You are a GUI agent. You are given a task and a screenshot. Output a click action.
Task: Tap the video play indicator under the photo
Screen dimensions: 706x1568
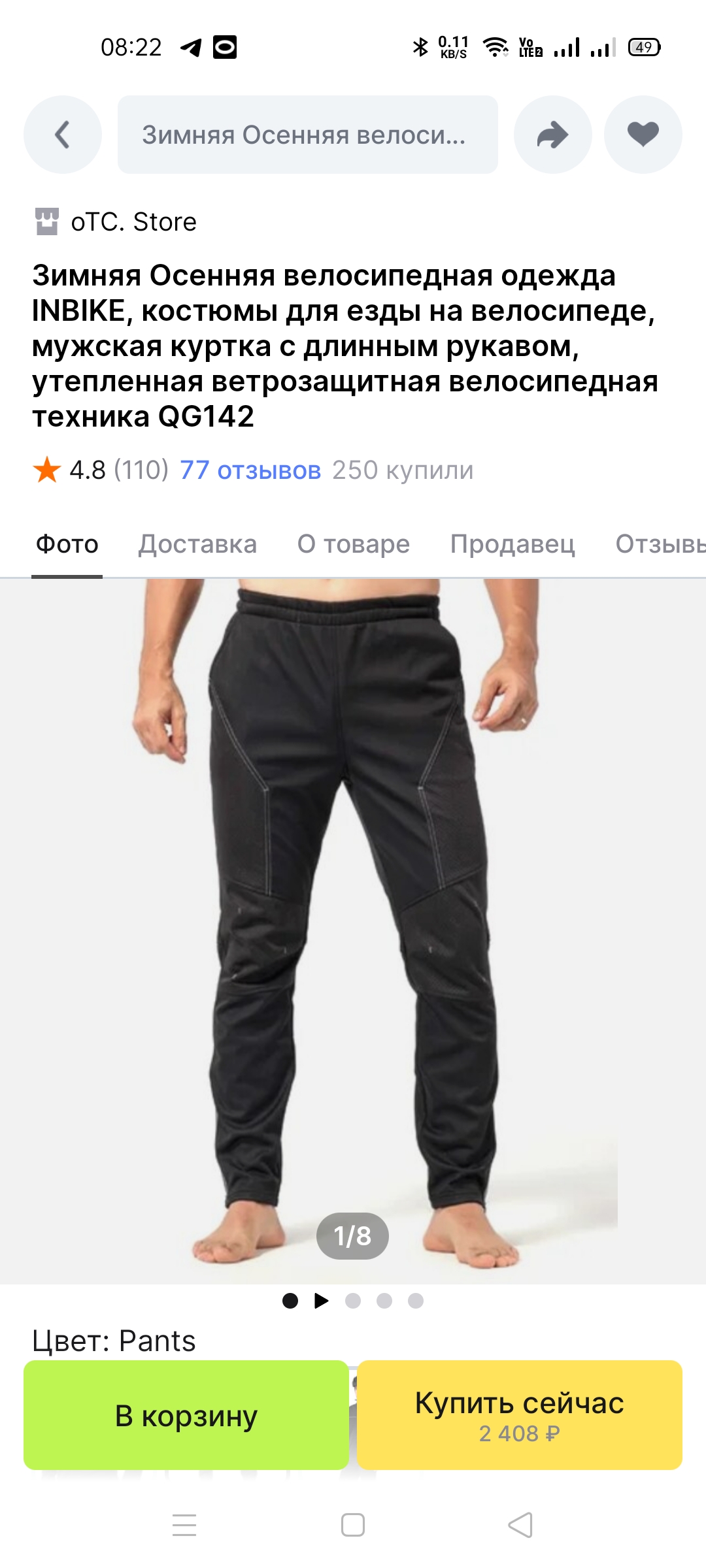321,1301
